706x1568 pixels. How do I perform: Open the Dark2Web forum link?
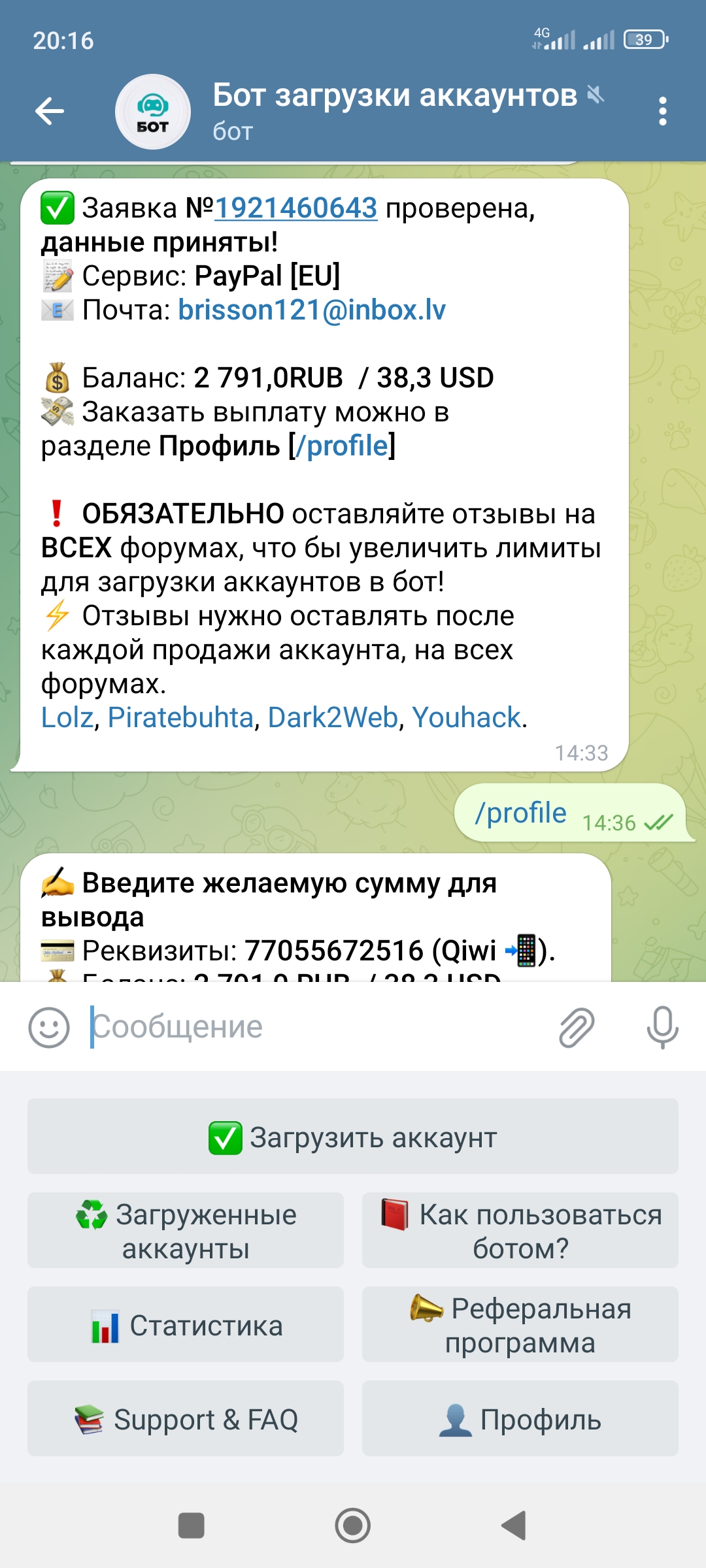click(333, 717)
